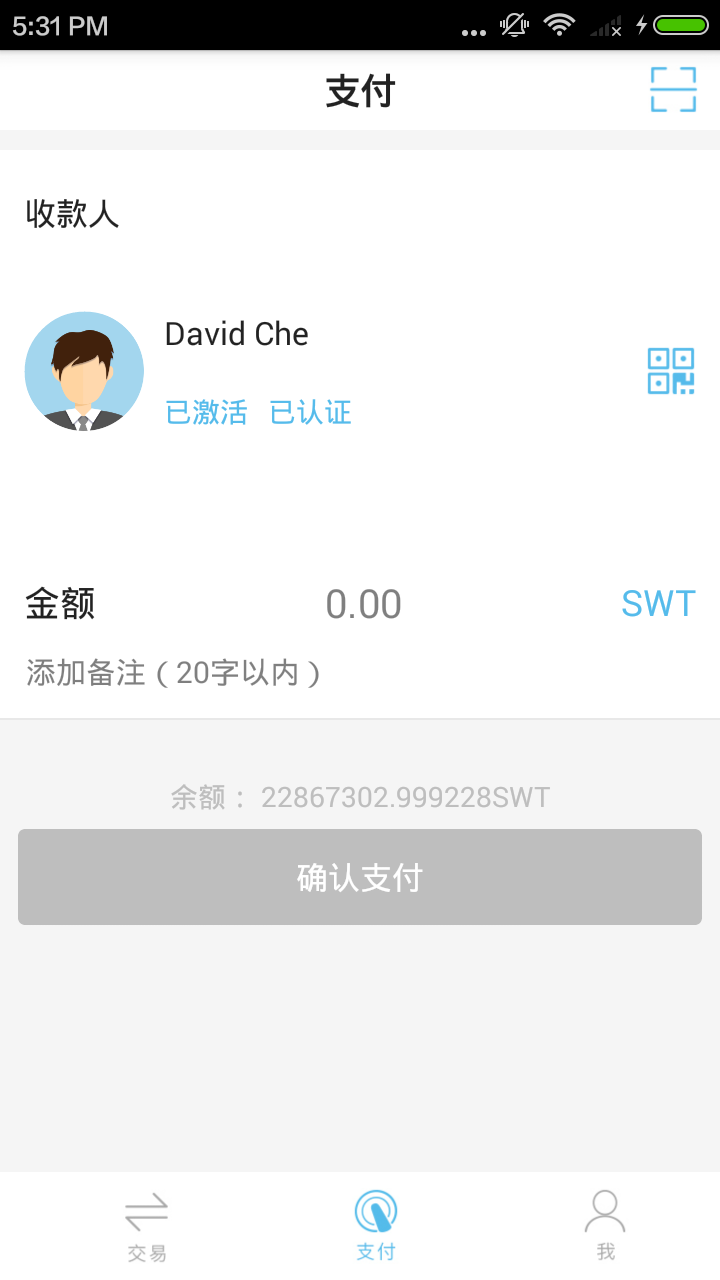Screen dimensions: 720x1280
Task: Tap the balance 余额 display row
Action: 359,796
